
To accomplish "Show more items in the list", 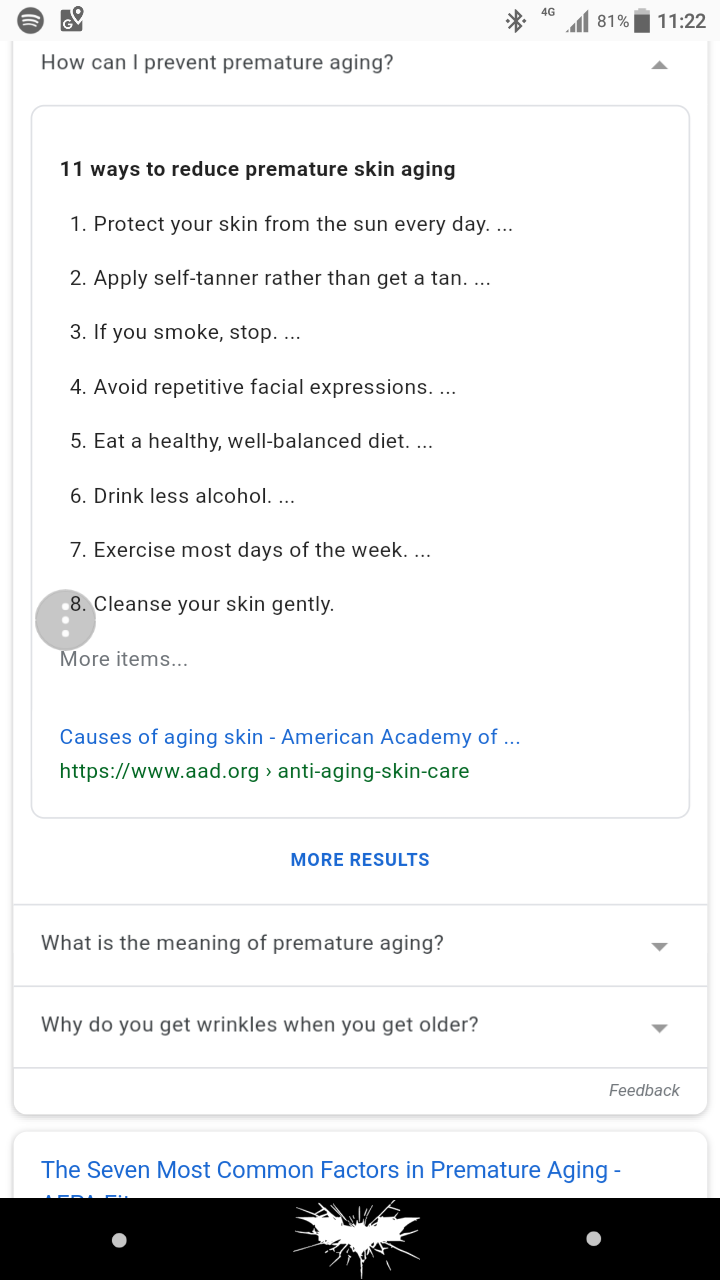I will (x=124, y=659).
